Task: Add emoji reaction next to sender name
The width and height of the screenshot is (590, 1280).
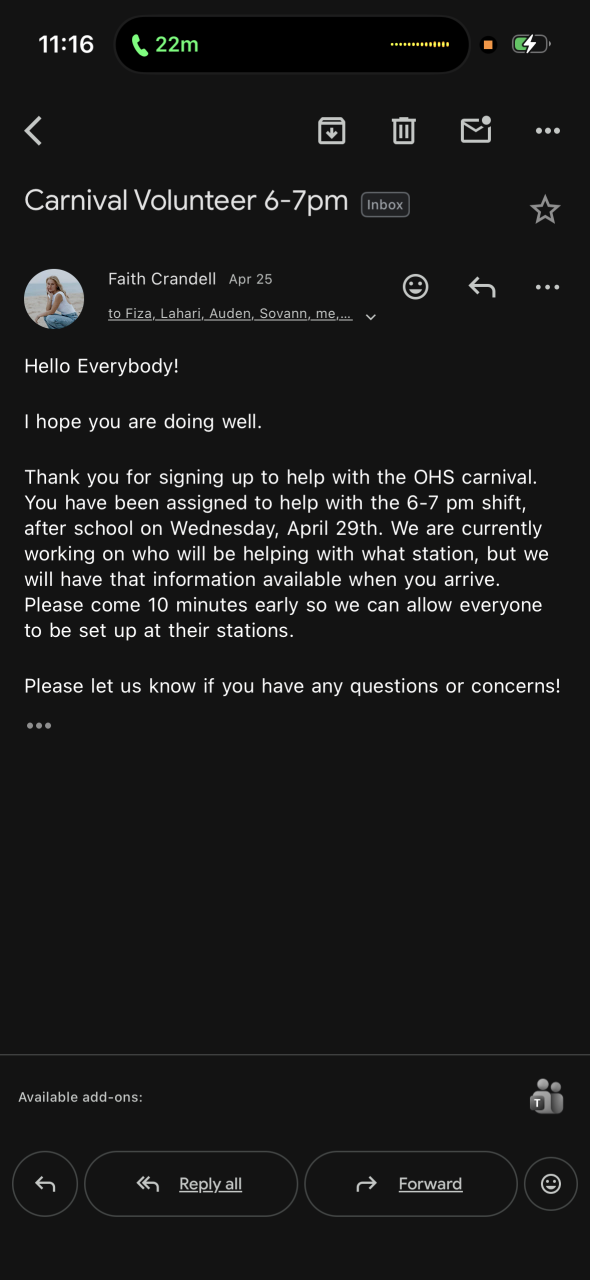Action: [x=416, y=287]
